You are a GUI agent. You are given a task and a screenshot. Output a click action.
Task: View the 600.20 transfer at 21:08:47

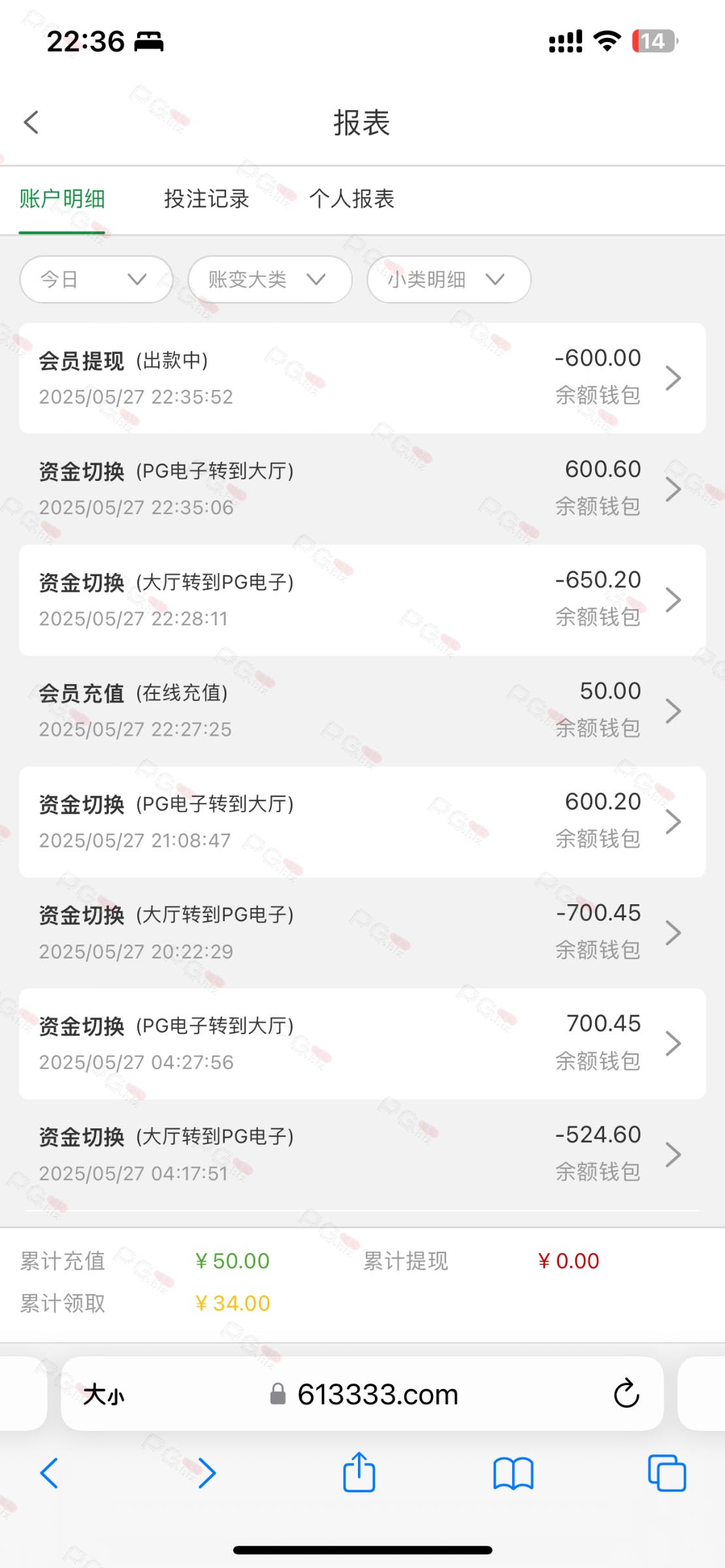(362, 822)
